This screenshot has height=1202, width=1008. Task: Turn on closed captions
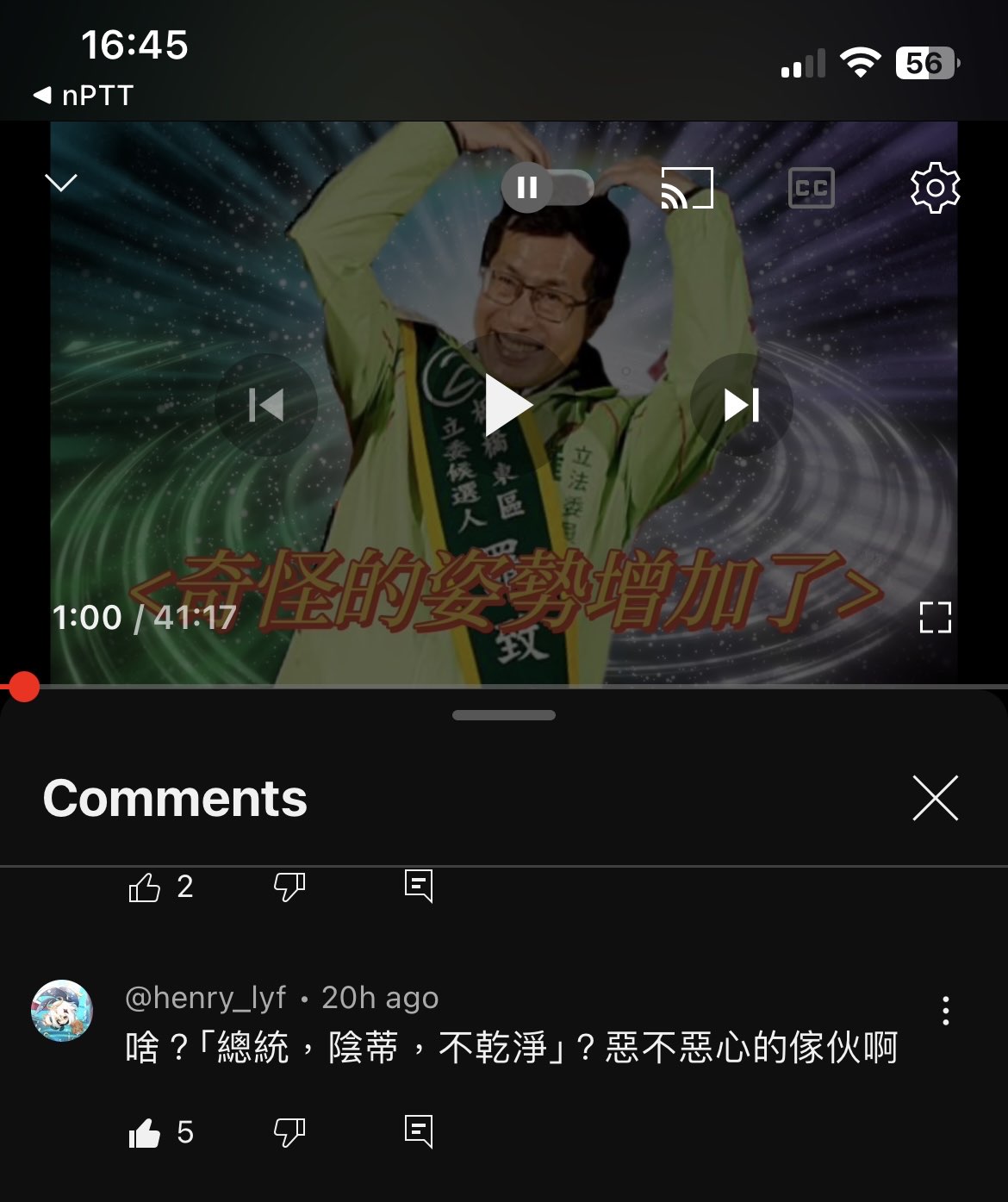(x=811, y=188)
